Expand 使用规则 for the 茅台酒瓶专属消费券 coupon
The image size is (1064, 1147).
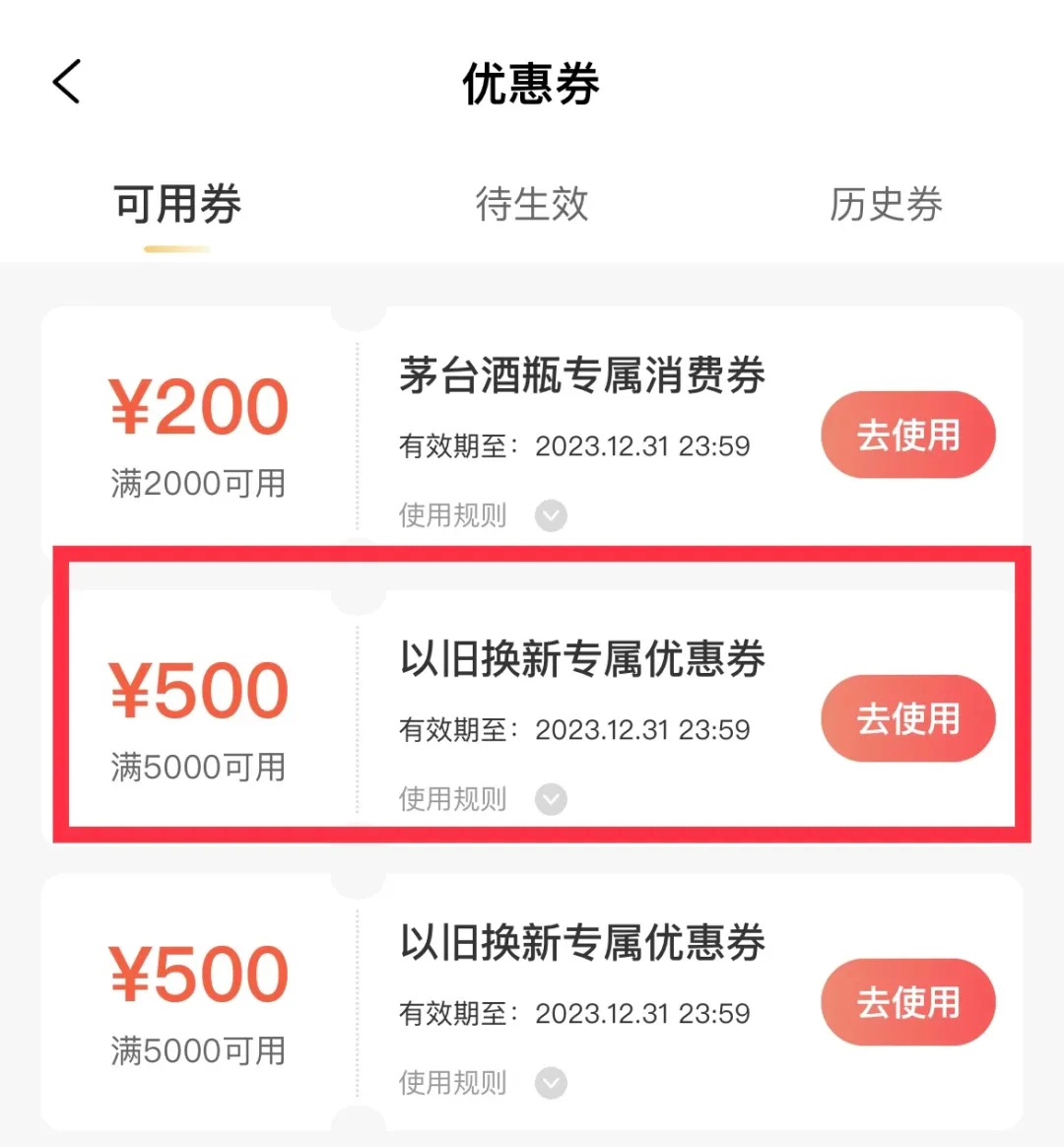point(551,515)
